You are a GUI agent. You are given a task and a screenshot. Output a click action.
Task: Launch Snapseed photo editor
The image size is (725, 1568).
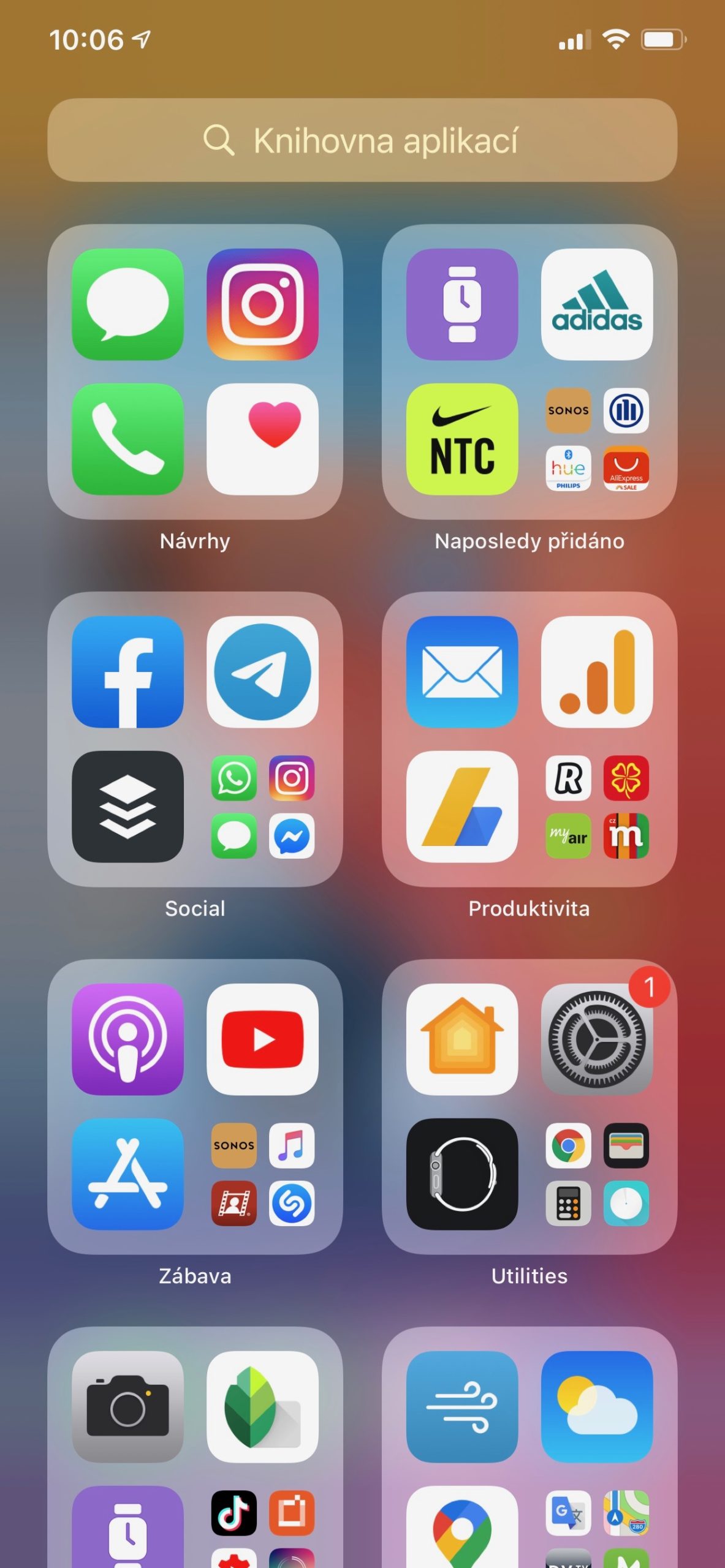pos(262,1406)
